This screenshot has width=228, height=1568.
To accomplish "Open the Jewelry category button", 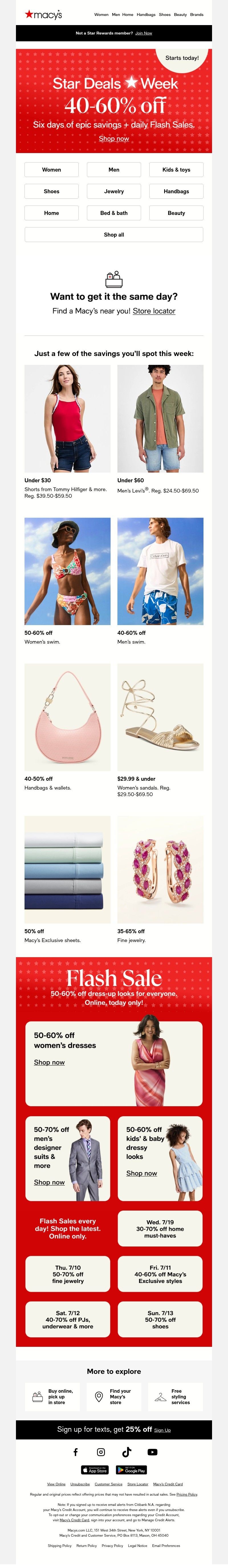I will pyautogui.click(x=114, y=191).
